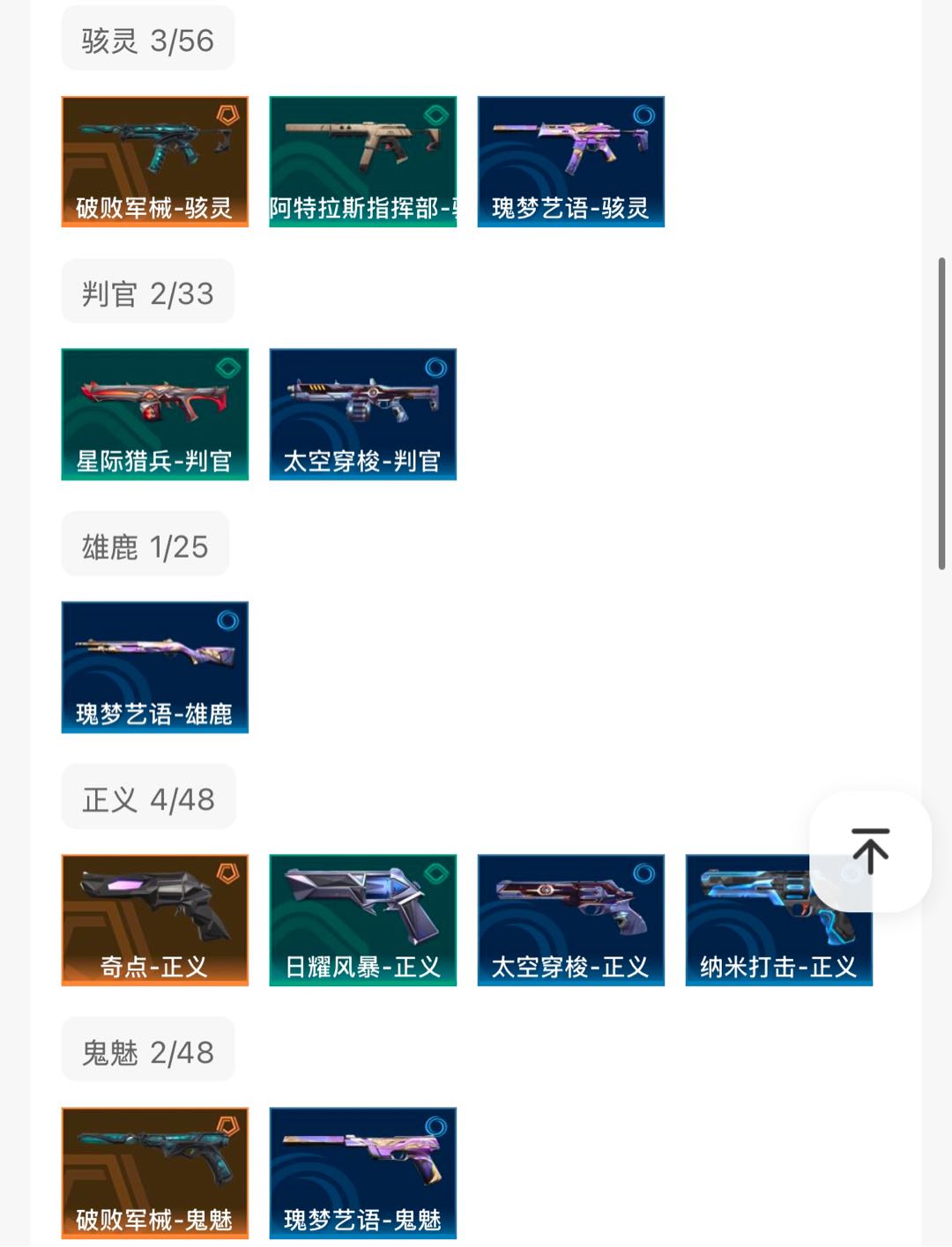Select 日耀风暴-正义 skin
This screenshot has width=952, height=1247.
[x=362, y=919]
